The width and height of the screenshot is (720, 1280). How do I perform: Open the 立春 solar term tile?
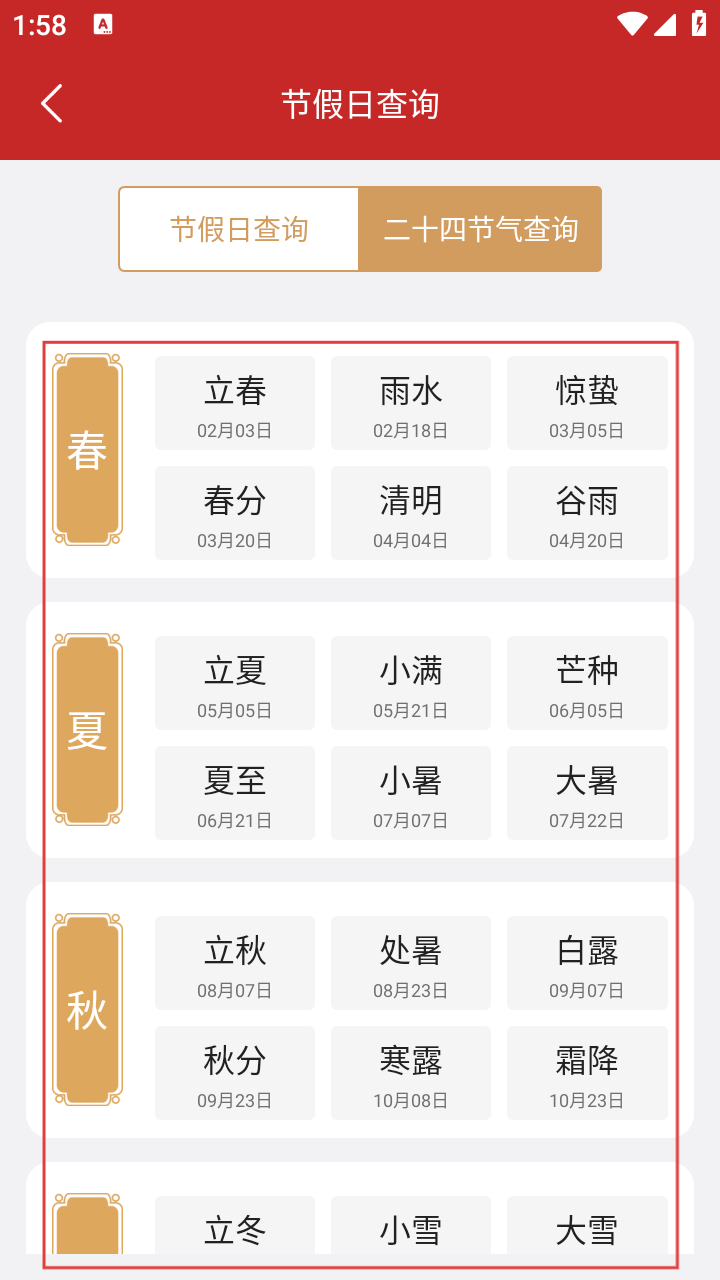[235, 403]
